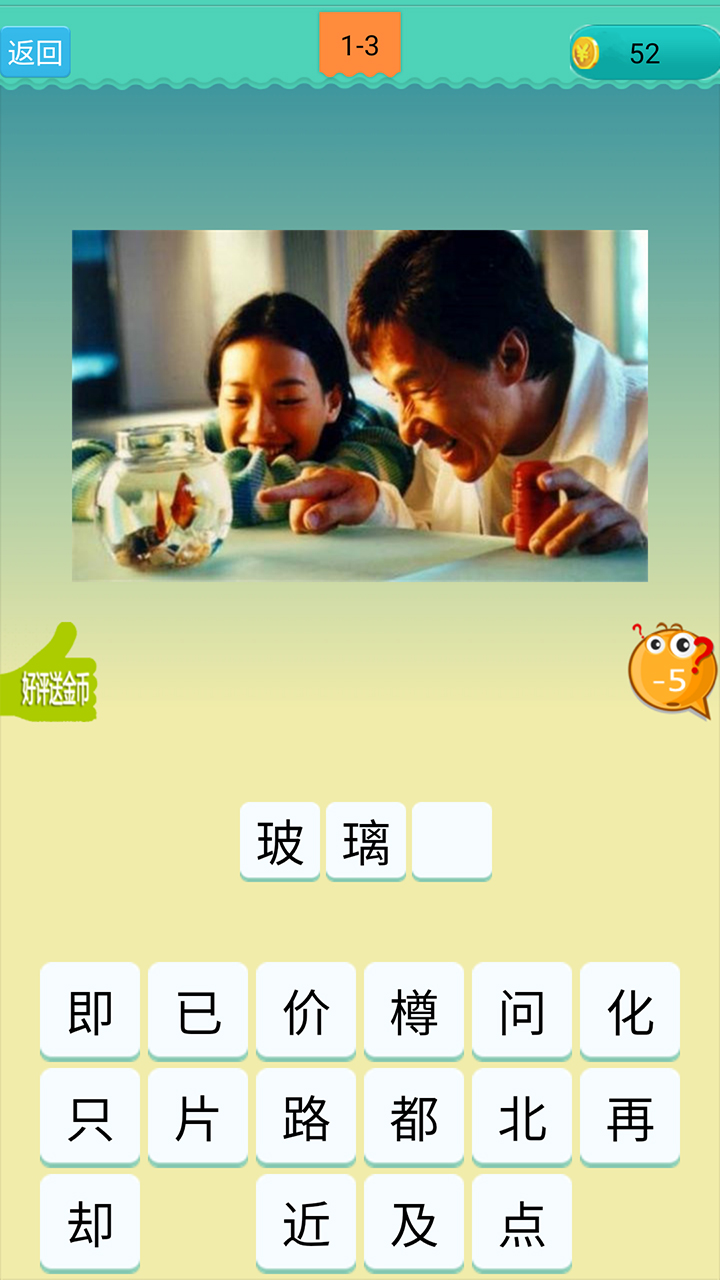The image size is (720, 1280).
Task: Tap the filled 玻 answer slot
Action: 280,840
